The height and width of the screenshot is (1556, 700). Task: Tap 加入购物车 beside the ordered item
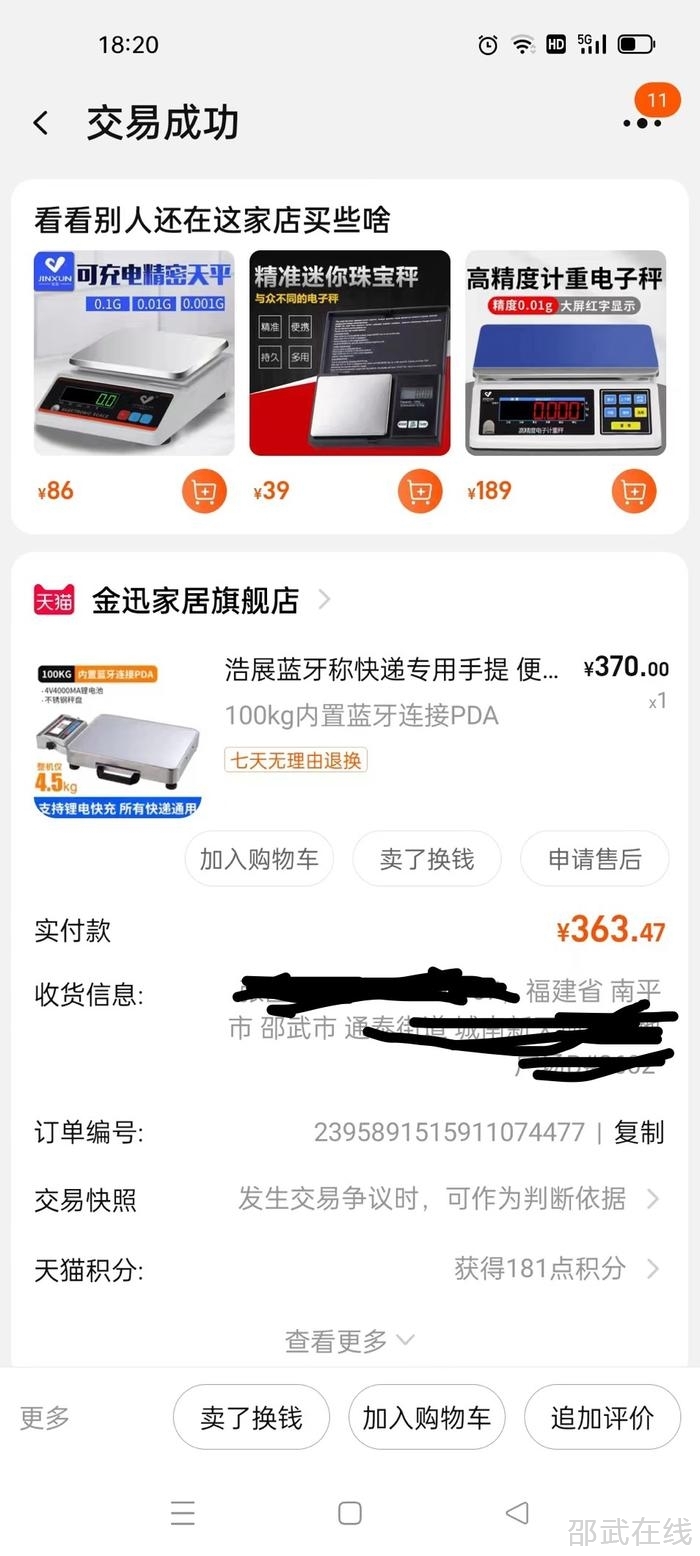tap(259, 859)
